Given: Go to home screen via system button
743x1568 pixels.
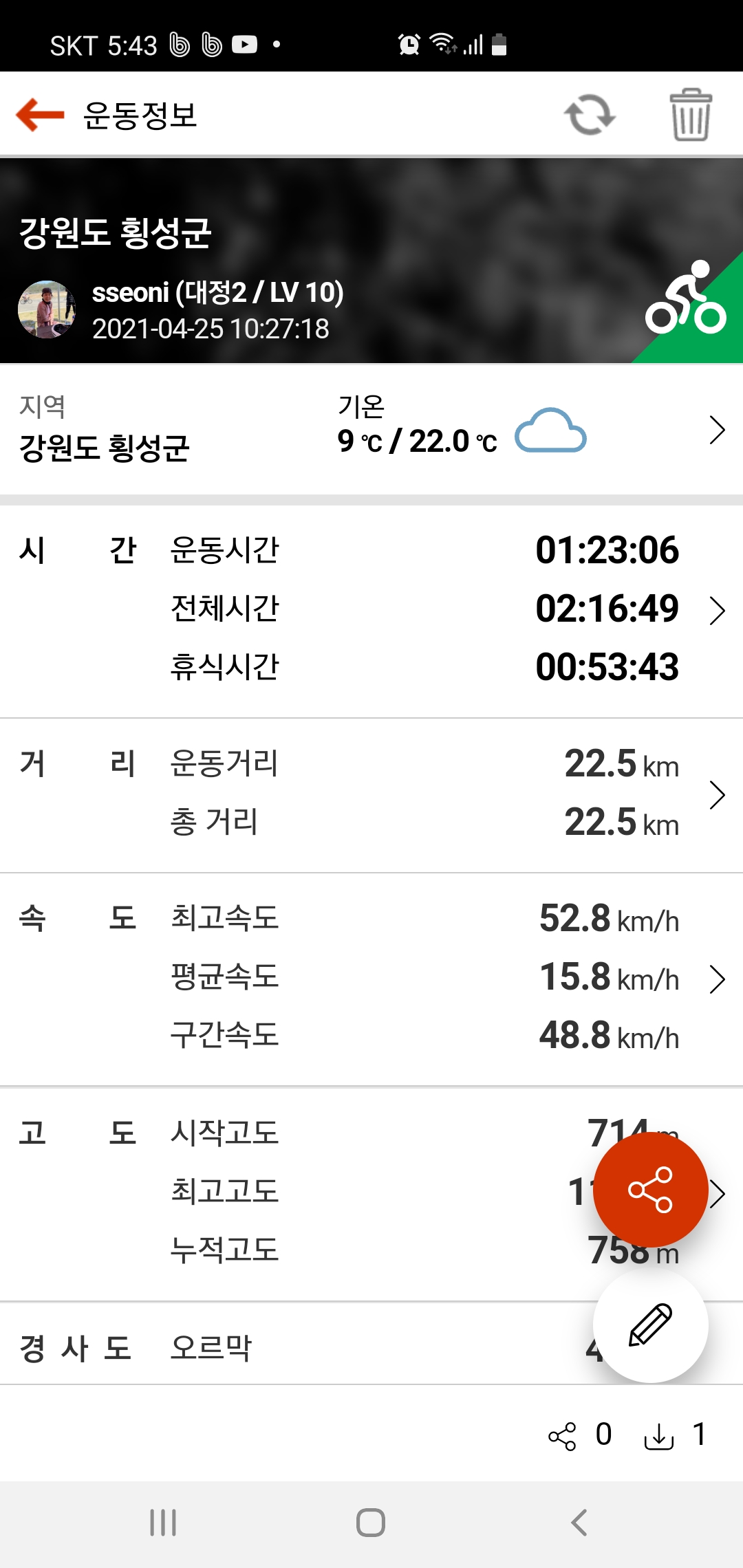Looking at the screenshot, I should coord(371,1523).
